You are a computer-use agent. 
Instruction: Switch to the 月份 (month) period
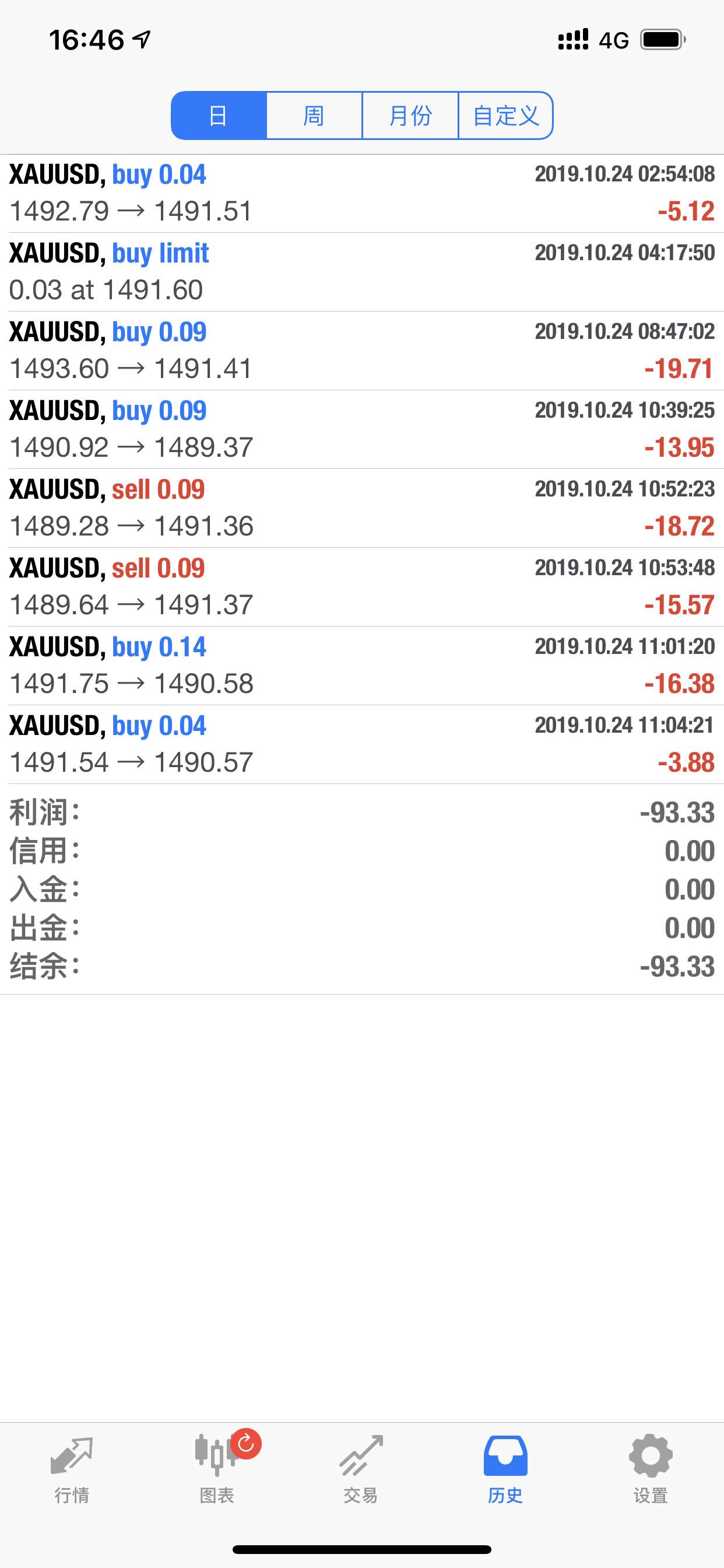pyautogui.click(x=410, y=116)
